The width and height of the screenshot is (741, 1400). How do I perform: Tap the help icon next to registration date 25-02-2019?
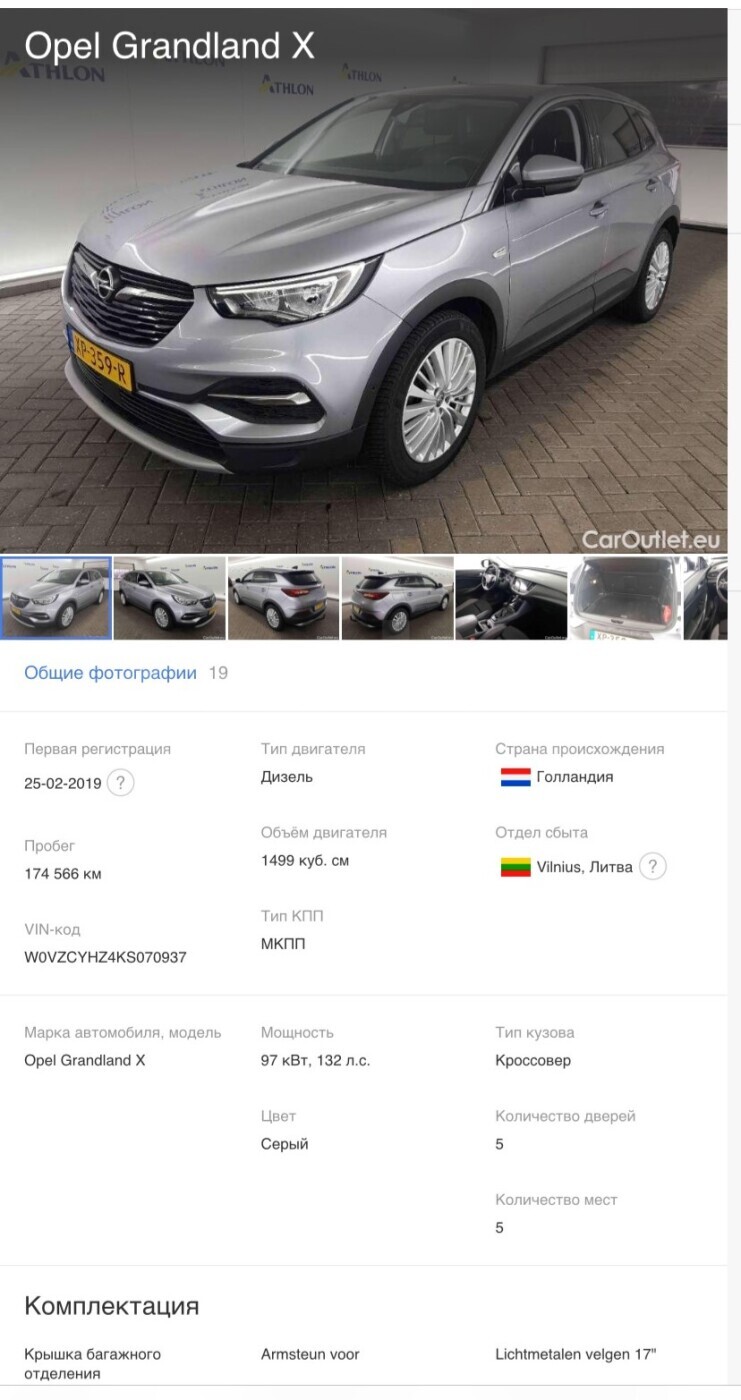[120, 782]
